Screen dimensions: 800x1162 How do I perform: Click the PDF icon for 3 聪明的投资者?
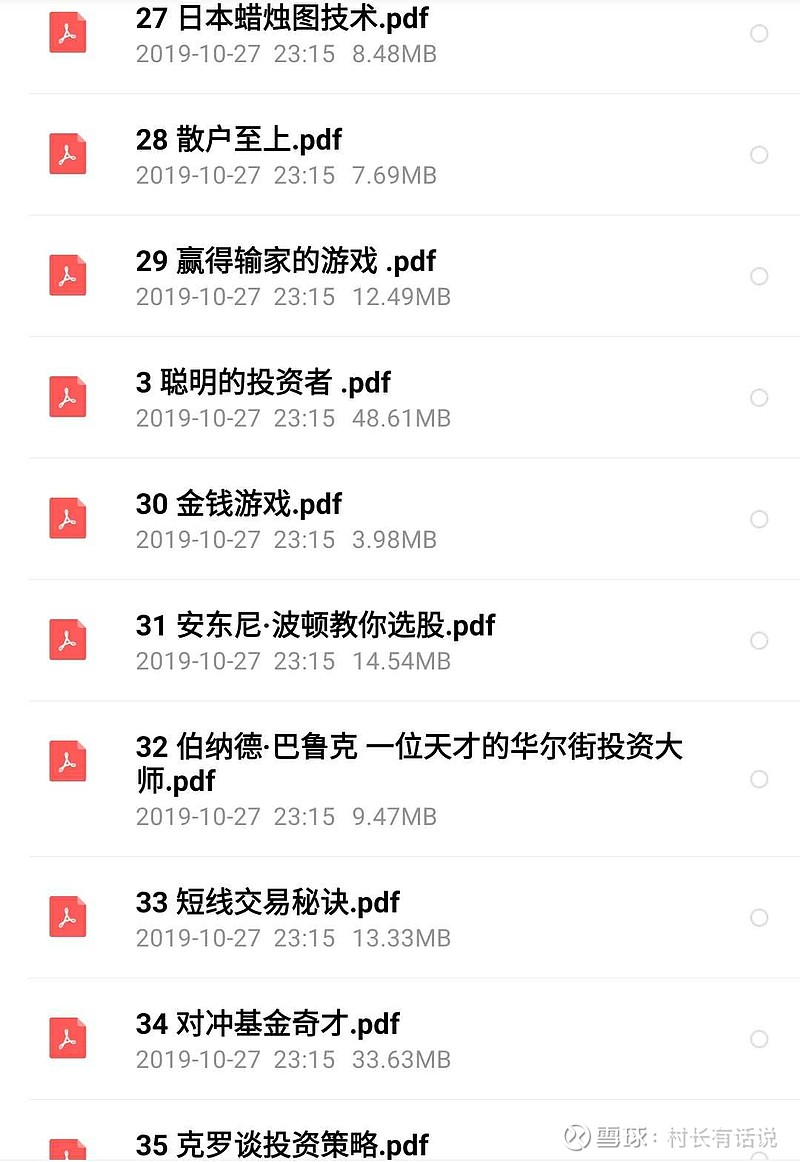pyautogui.click(x=66, y=397)
